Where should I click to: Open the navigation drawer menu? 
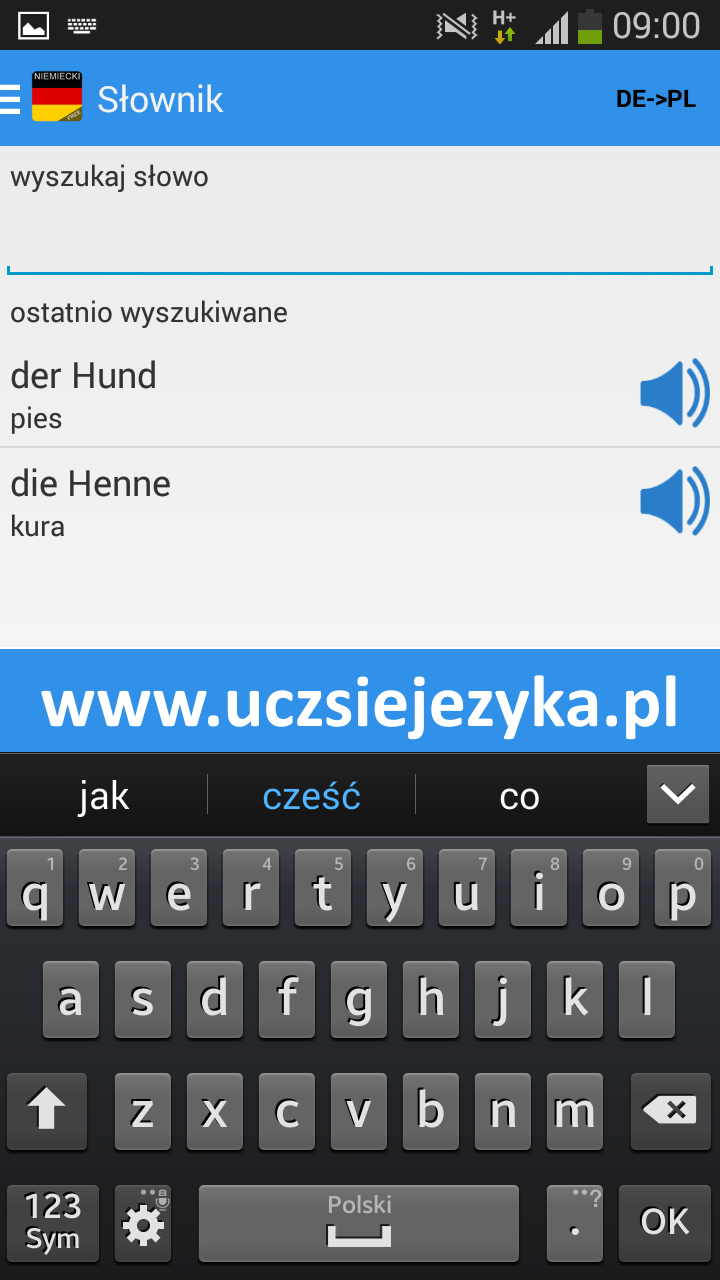[x=11, y=99]
